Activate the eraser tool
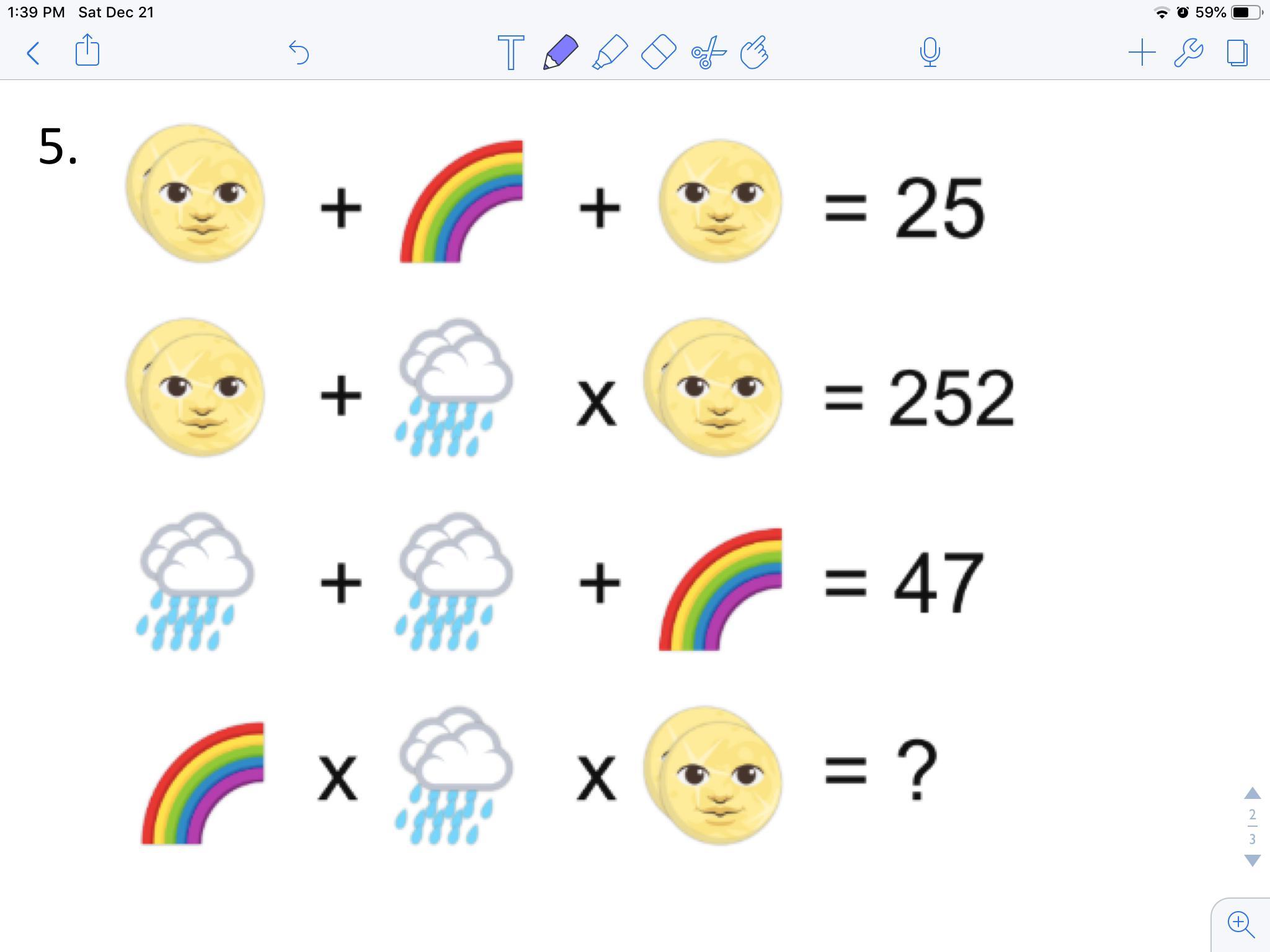This screenshot has height=952, width=1270. (658, 52)
